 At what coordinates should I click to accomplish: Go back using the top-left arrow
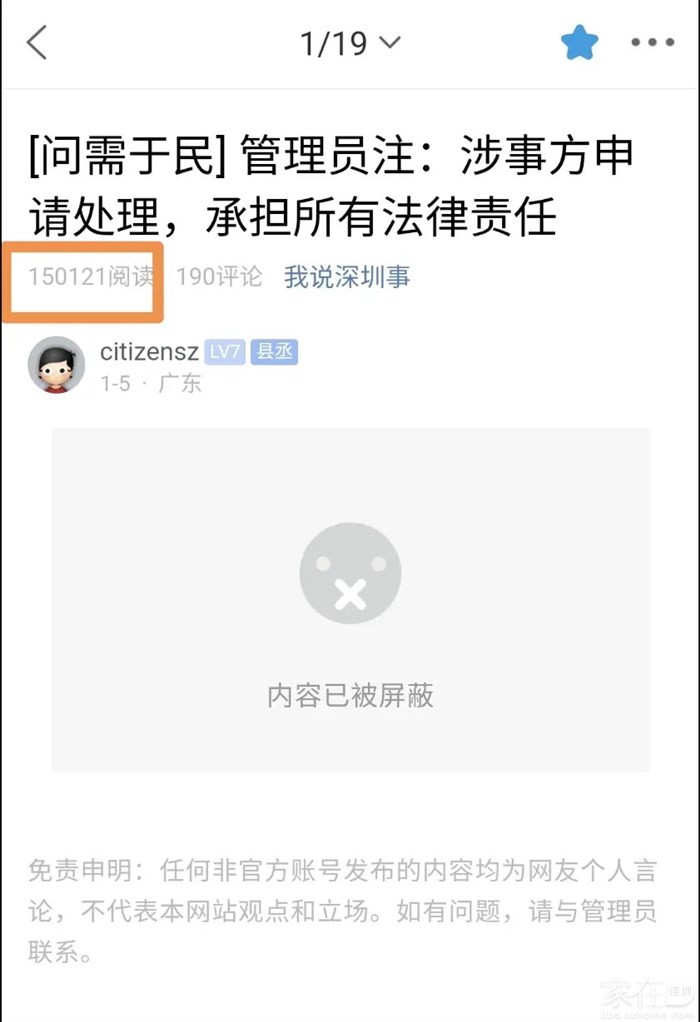37,43
